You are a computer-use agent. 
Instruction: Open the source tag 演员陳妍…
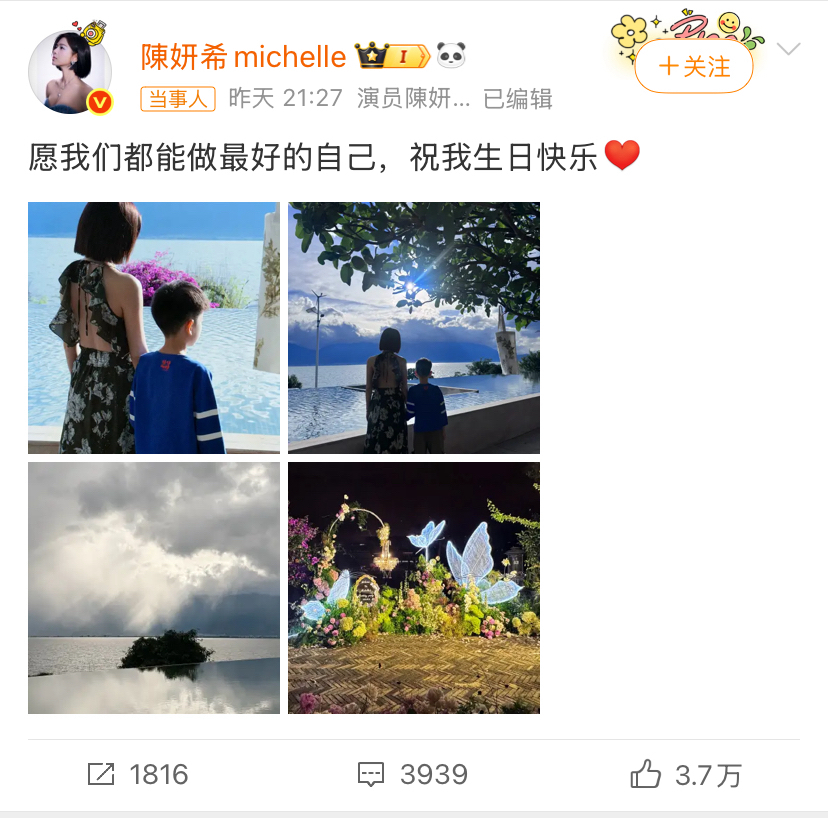click(x=413, y=98)
